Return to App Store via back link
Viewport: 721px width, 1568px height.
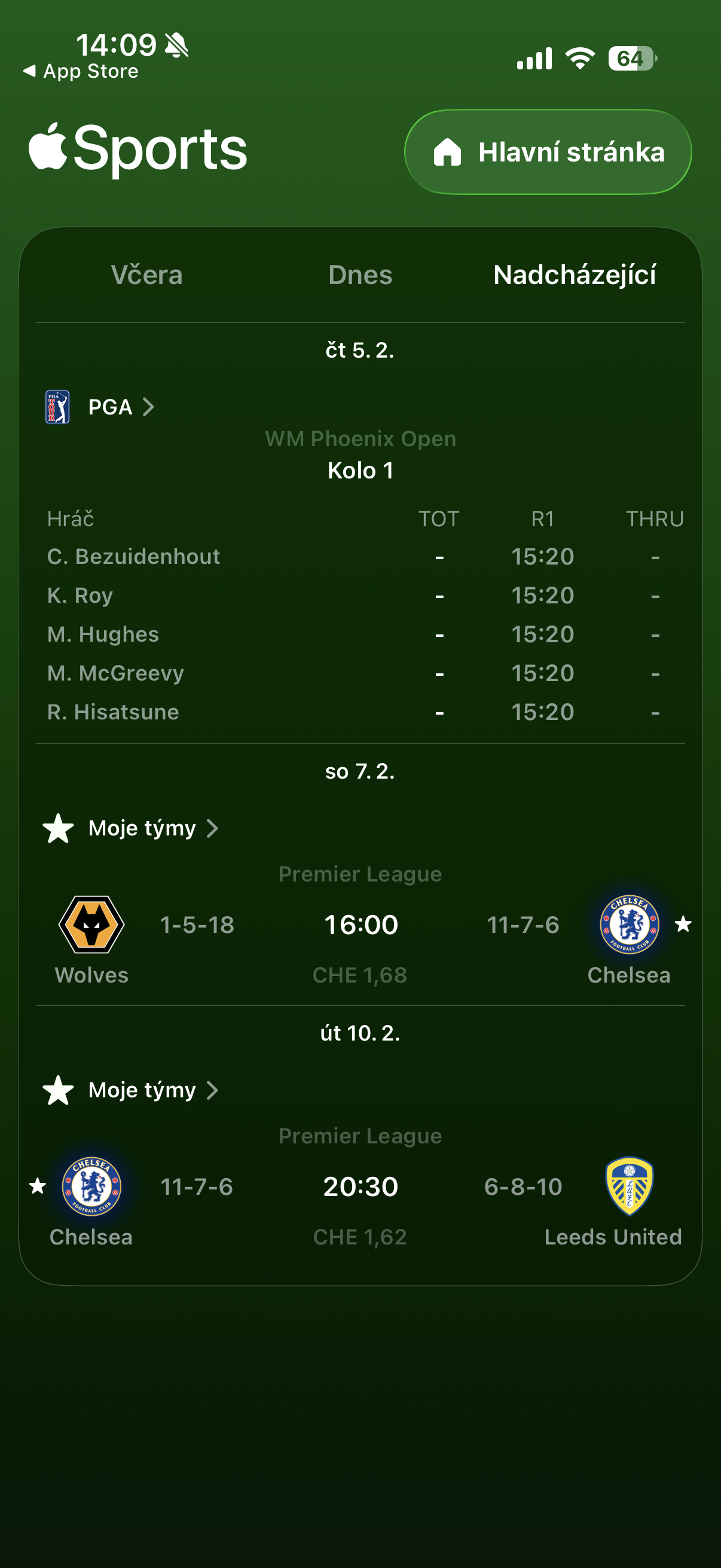[x=81, y=71]
